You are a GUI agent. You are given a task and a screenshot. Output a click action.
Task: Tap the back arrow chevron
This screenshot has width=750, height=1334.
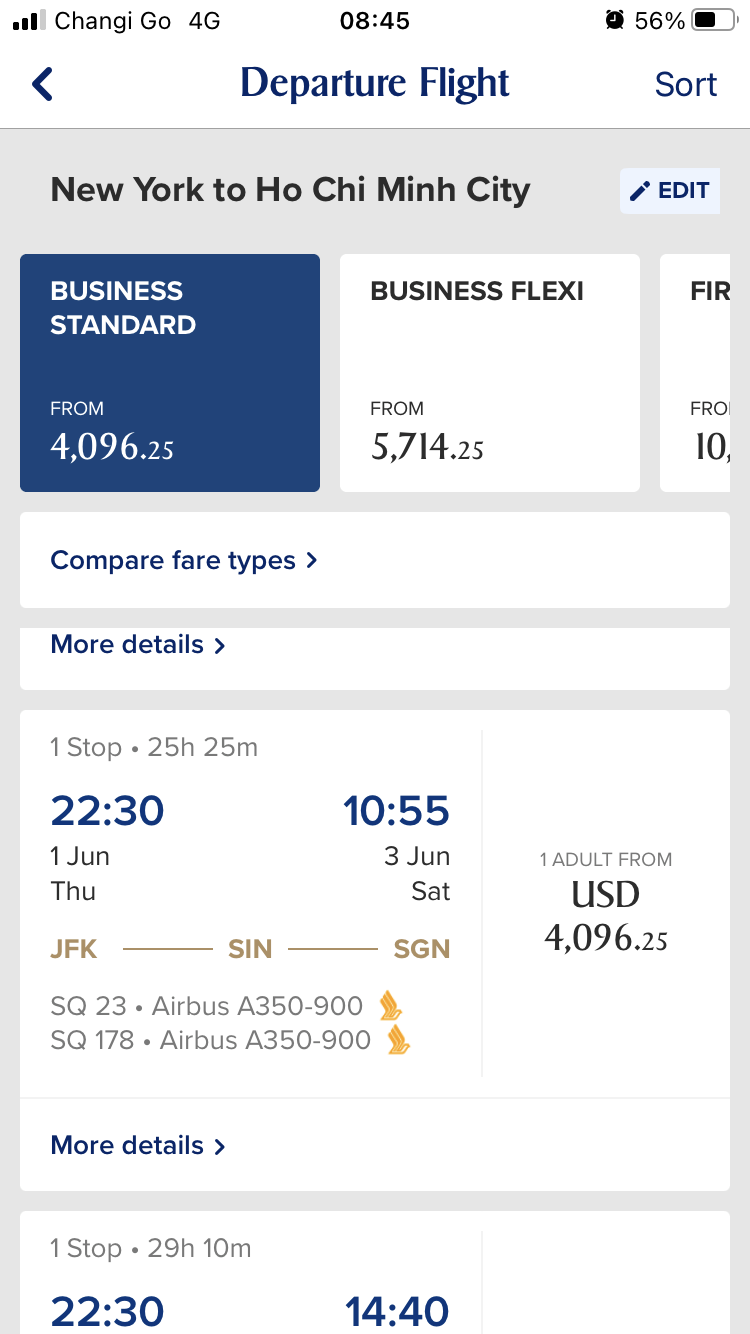tap(41, 84)
